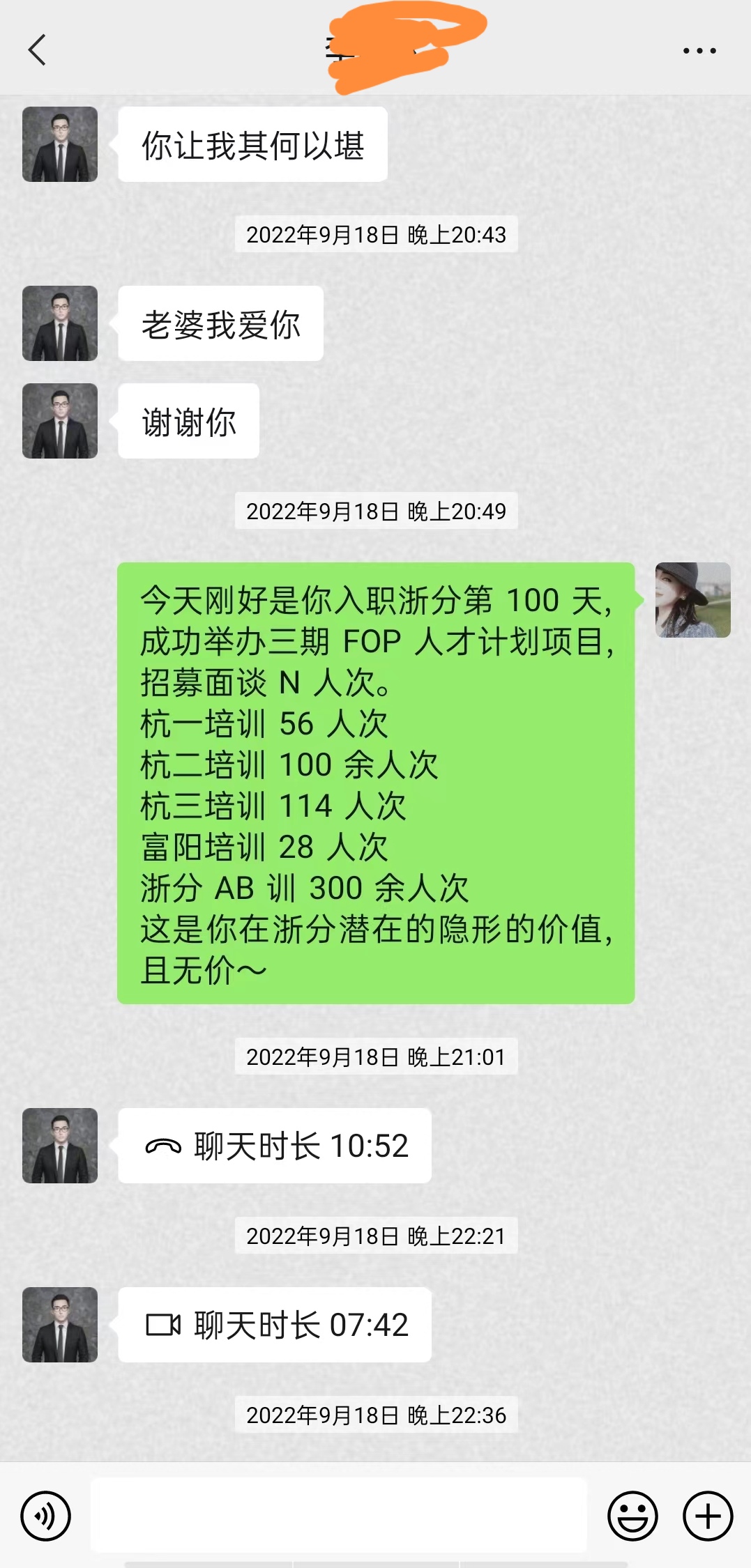View my own profile avatar

[693, 600]
